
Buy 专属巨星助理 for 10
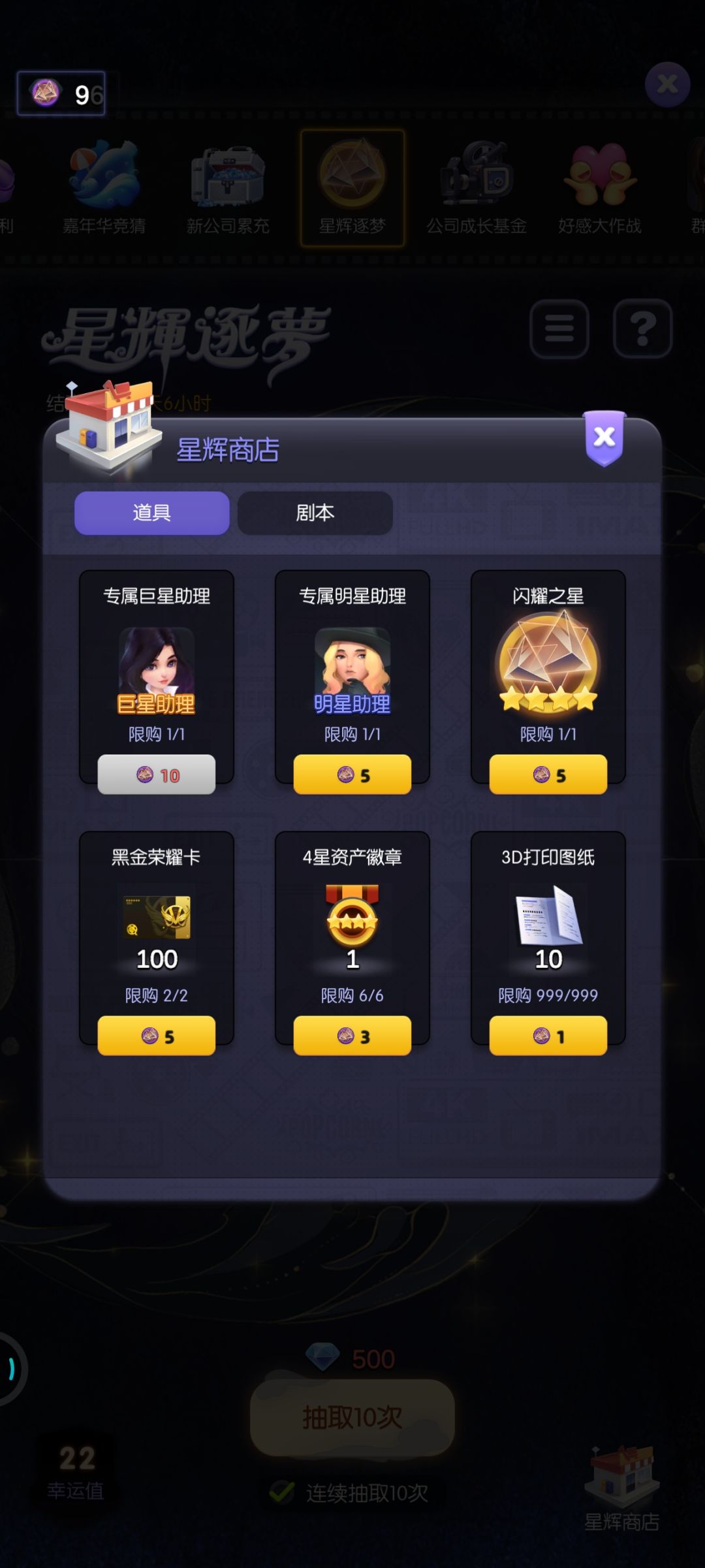tap(157, 775)
